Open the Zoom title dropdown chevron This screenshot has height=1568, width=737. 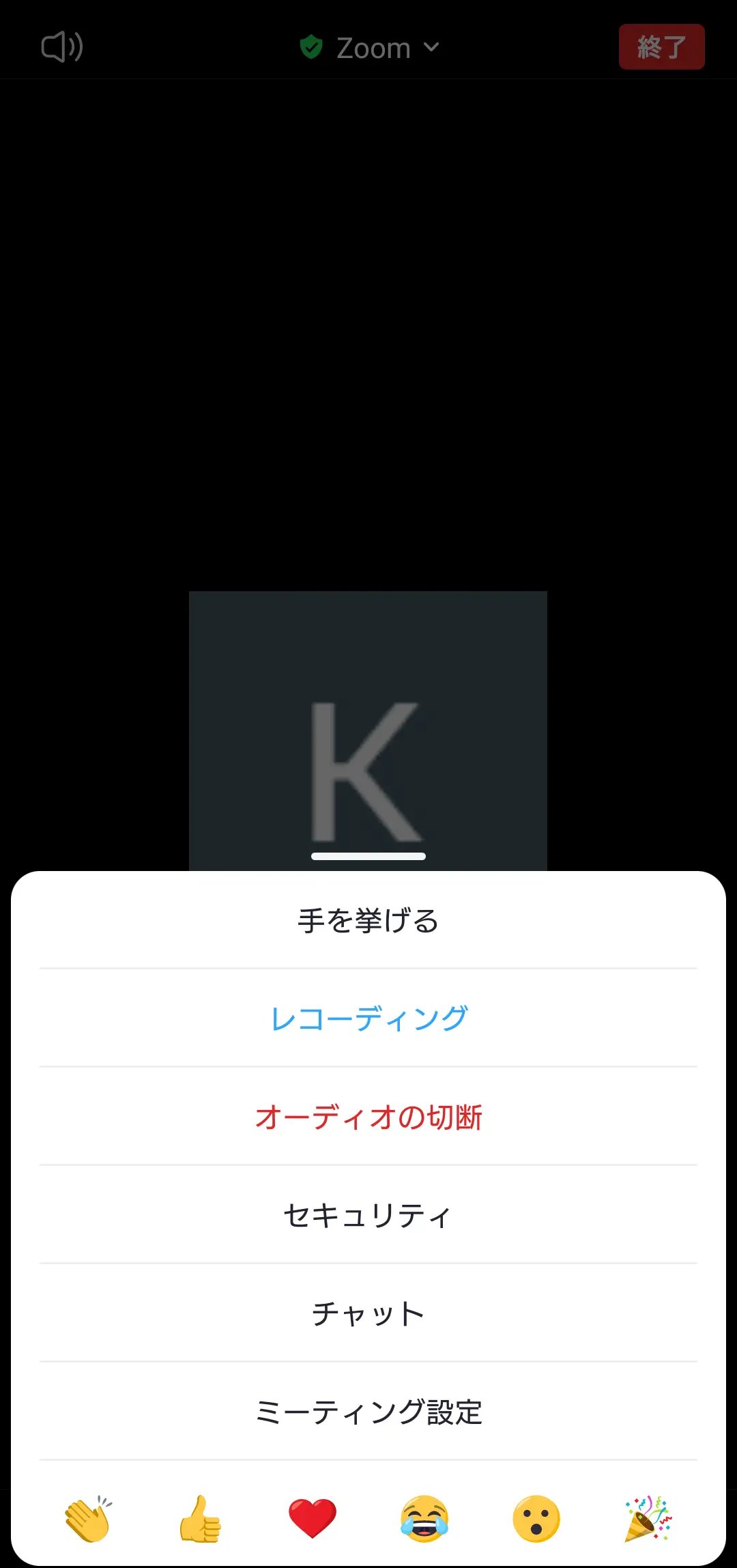(432, 48)
